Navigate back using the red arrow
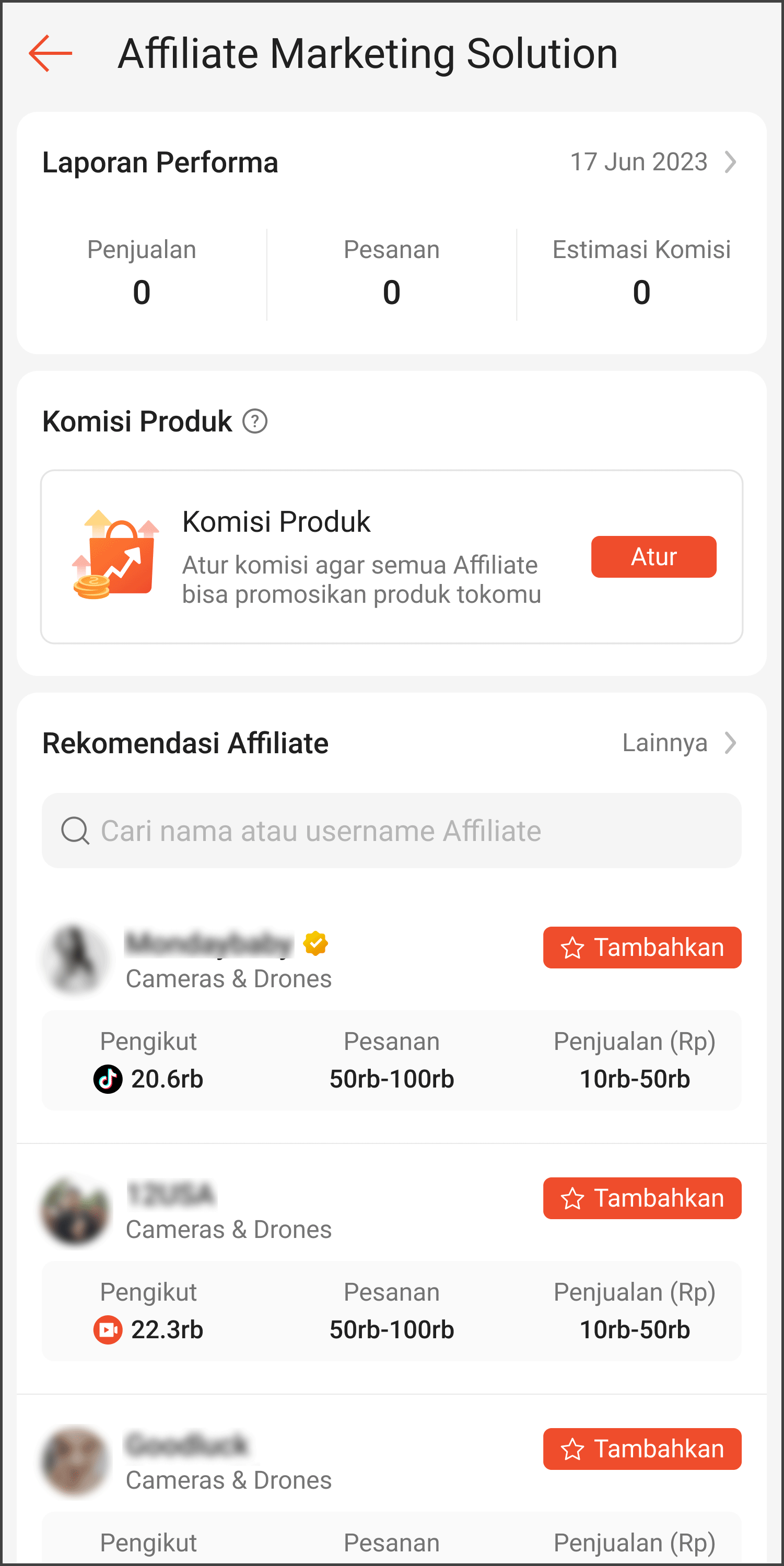The image size is (784, 1566). pos(50,53)
